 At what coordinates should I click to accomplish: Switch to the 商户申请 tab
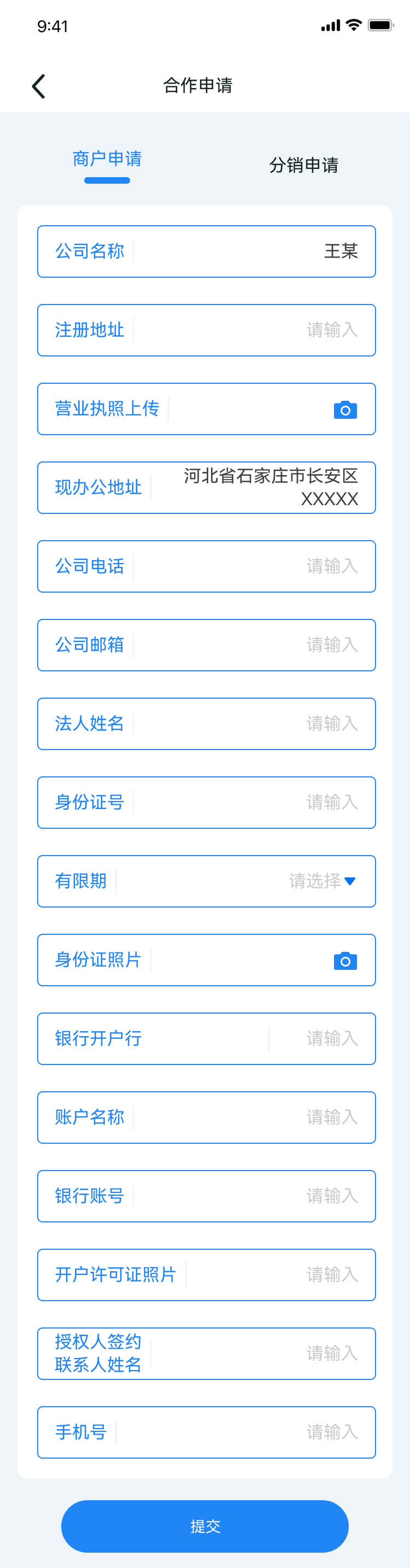point(107,160)
